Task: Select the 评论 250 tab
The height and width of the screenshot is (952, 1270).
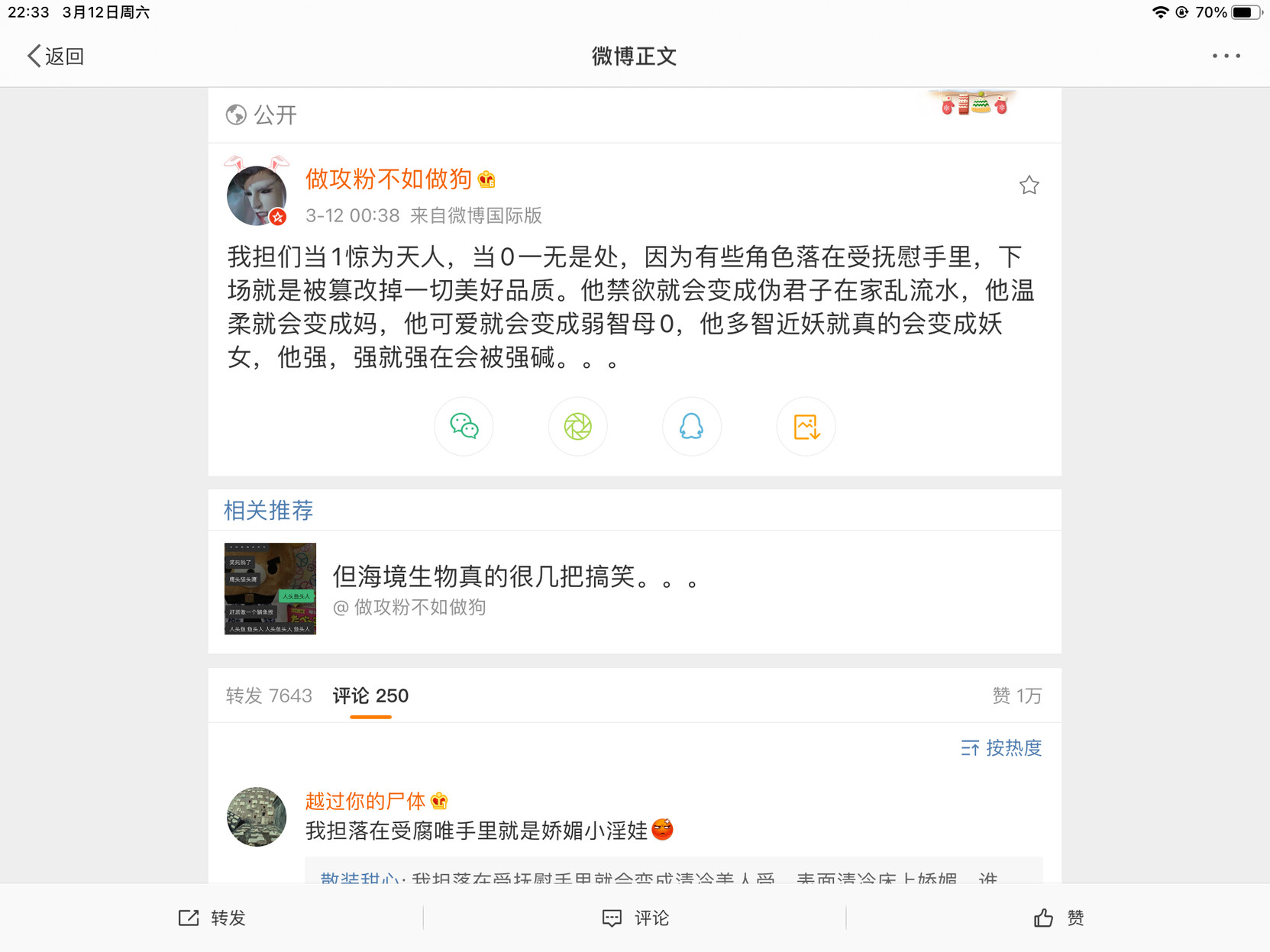Action: point(370,695)
